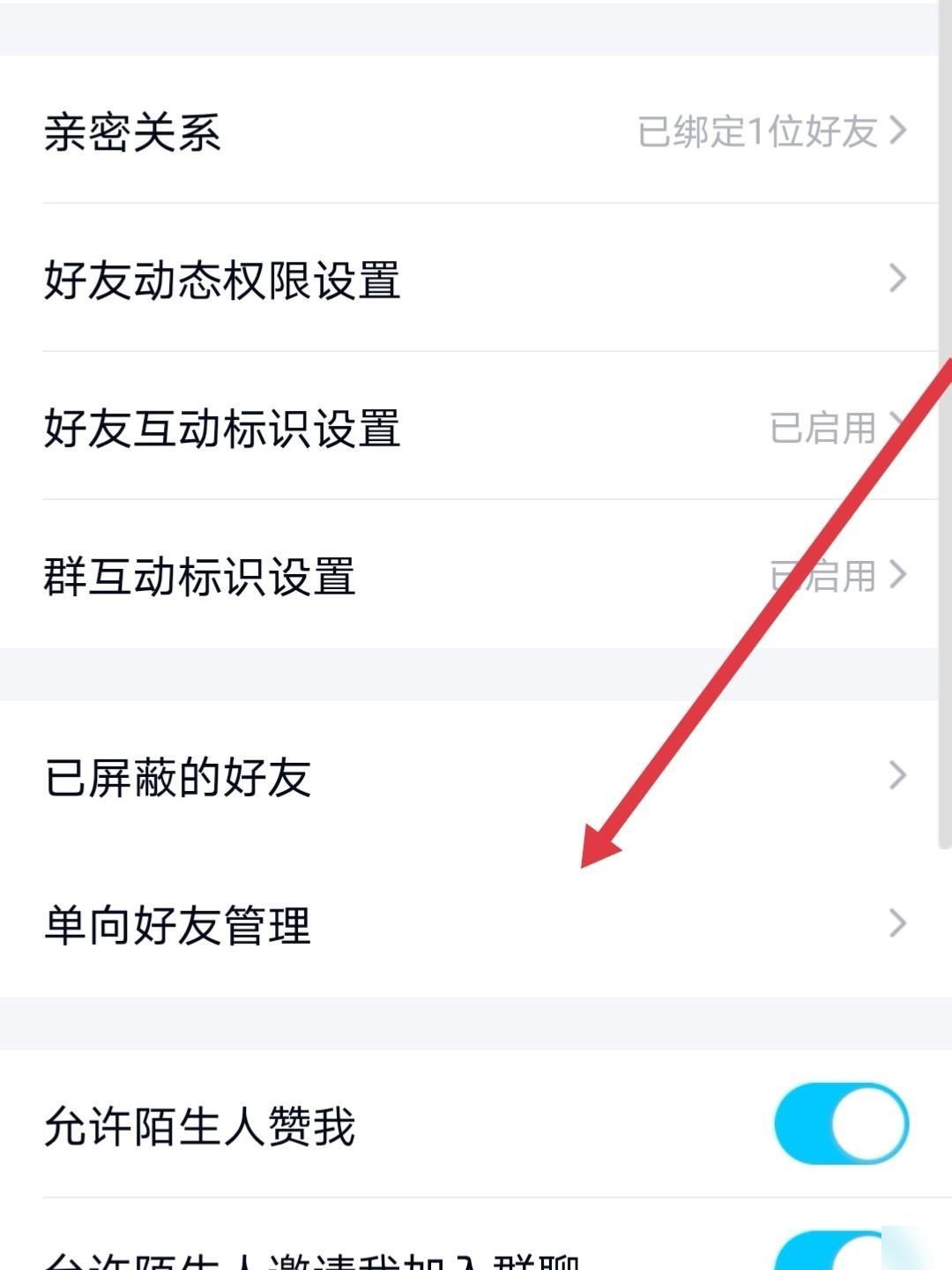Turn off the blue switch beside 允许陌生人赞我
Viewport: 952px width, 1270px height.
840,1124
